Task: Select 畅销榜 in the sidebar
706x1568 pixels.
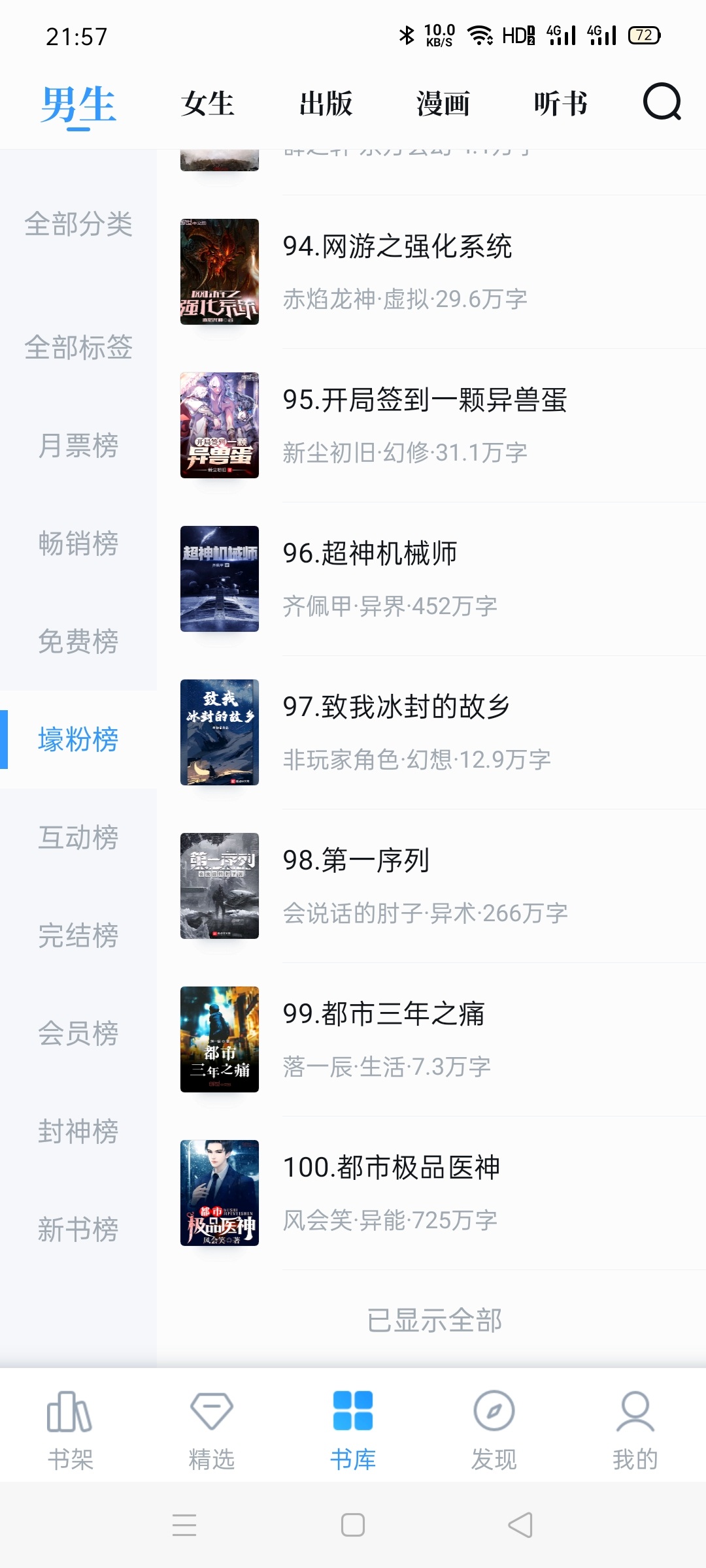Action: [x=78, y=544]
